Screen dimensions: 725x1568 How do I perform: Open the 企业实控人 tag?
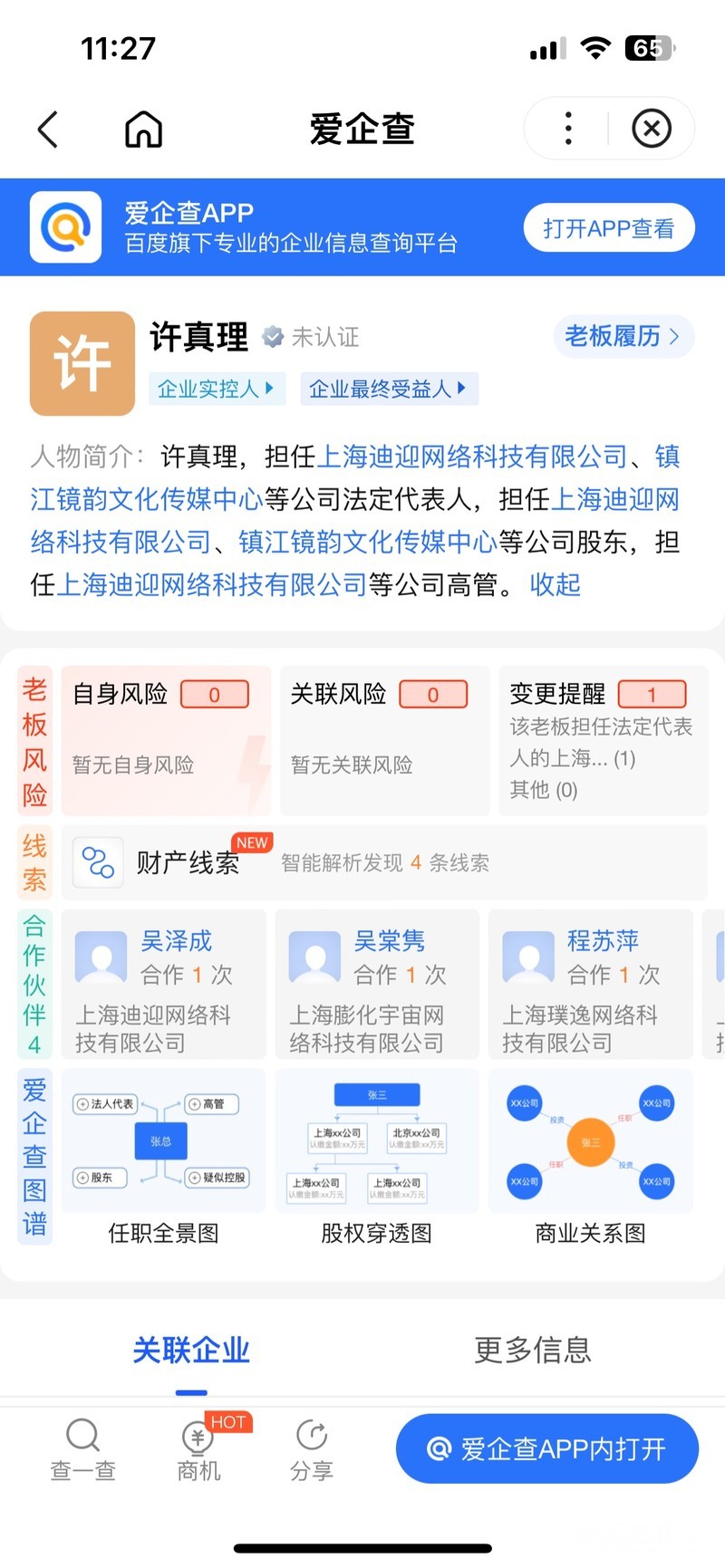pos(216,390)
